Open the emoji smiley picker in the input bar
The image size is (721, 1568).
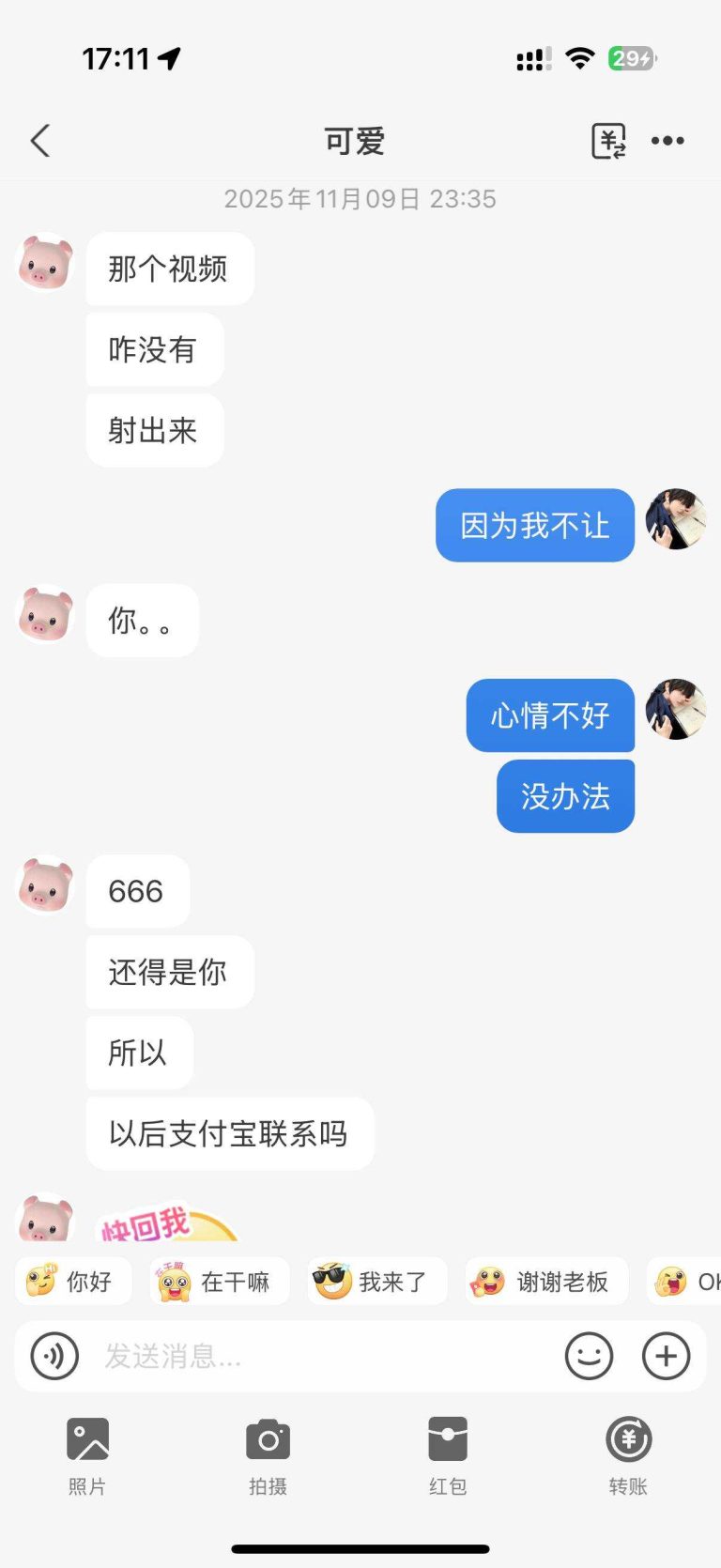[x=589, y=1356]
